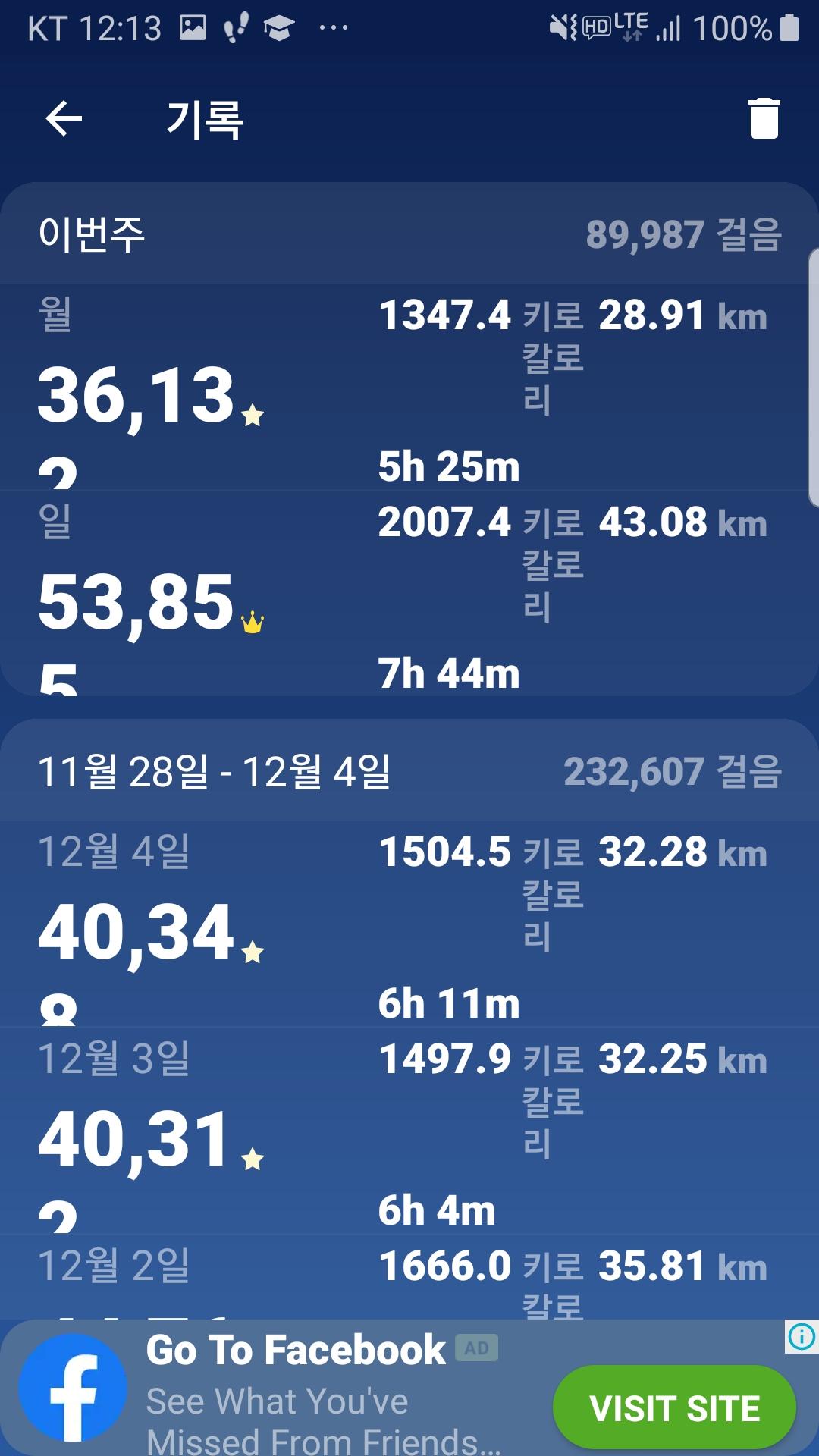Go back from the 기록 screen
819x1456 pixels.
point(64,119)
